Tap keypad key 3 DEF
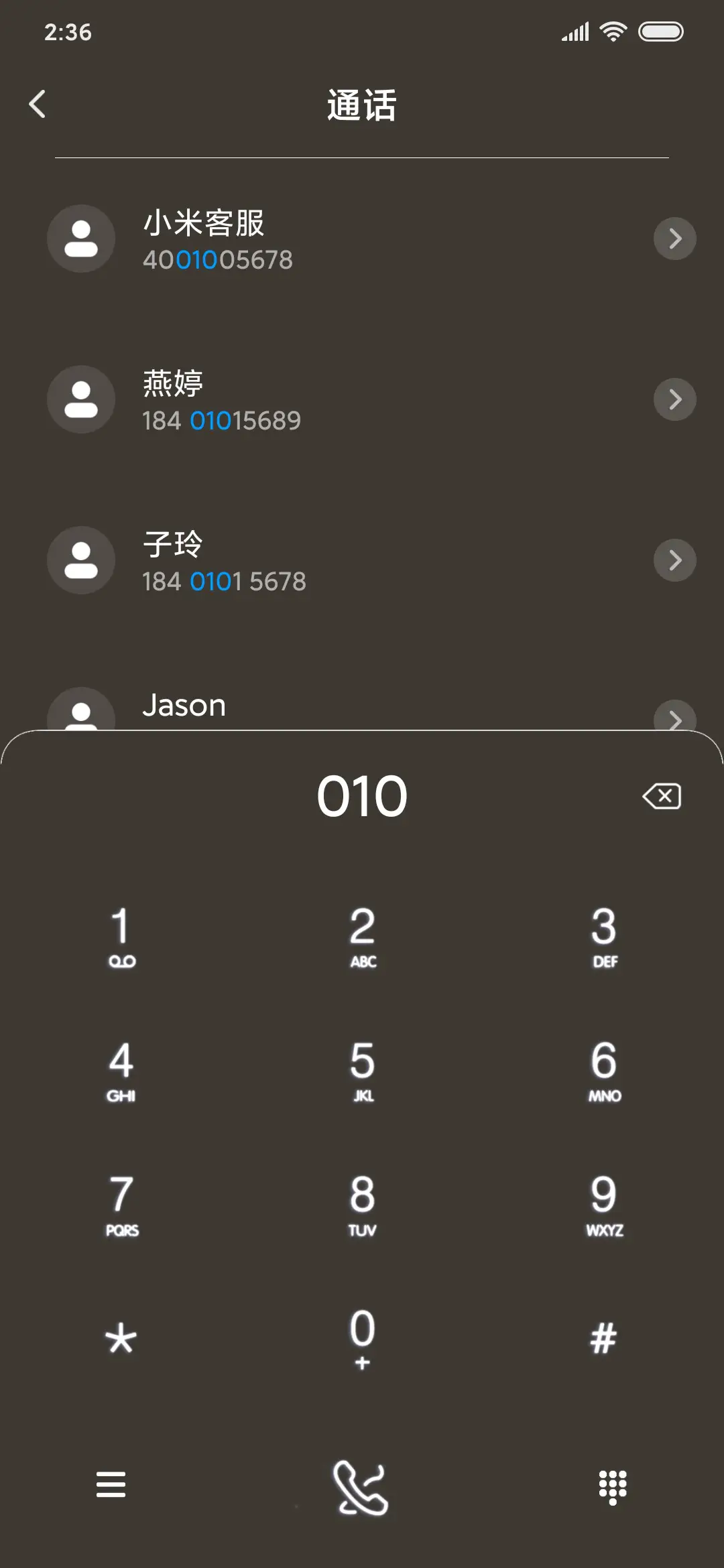Image resolution: width=724 pixels, height=1568 pixels. click(603, 936)
